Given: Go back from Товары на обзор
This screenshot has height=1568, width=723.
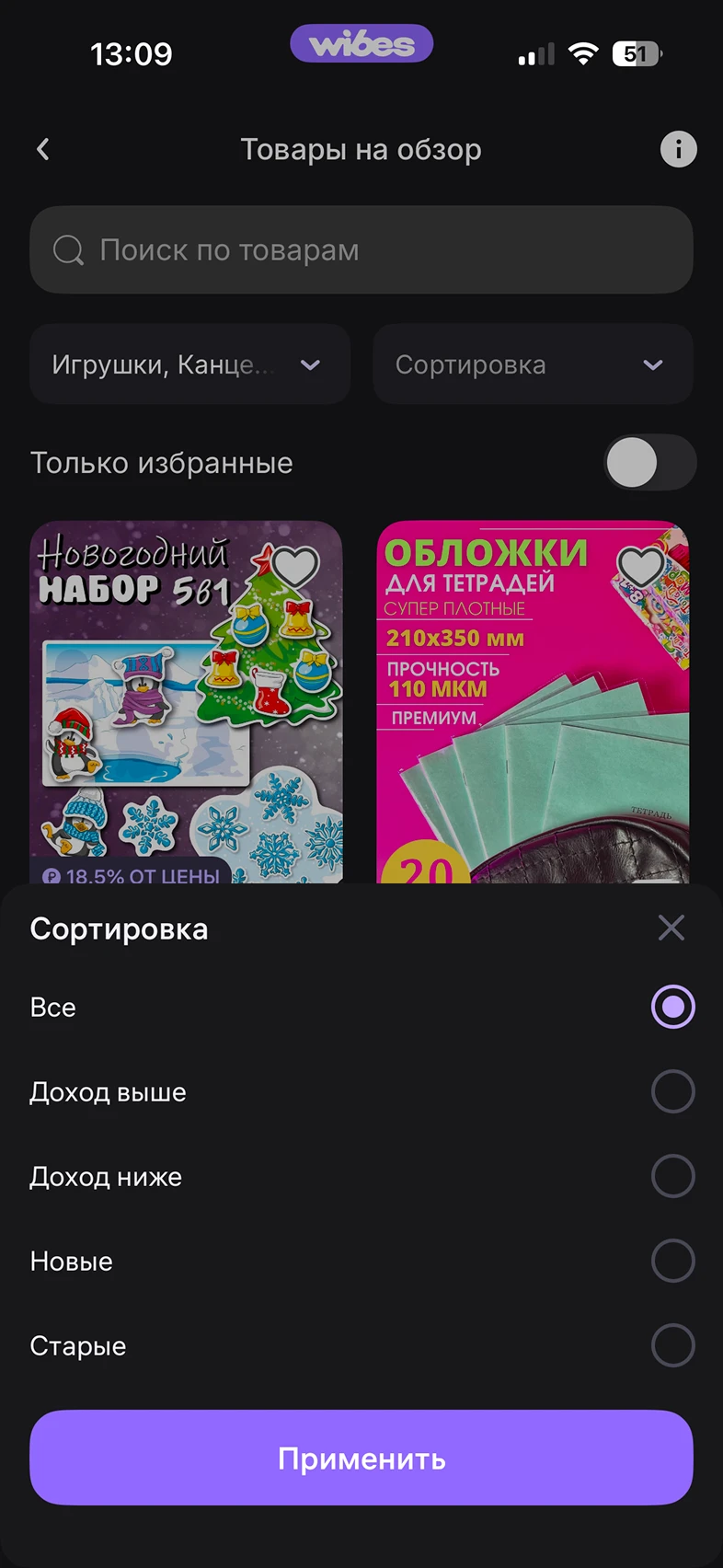Looking at the screenshot, I should (43, 149).
